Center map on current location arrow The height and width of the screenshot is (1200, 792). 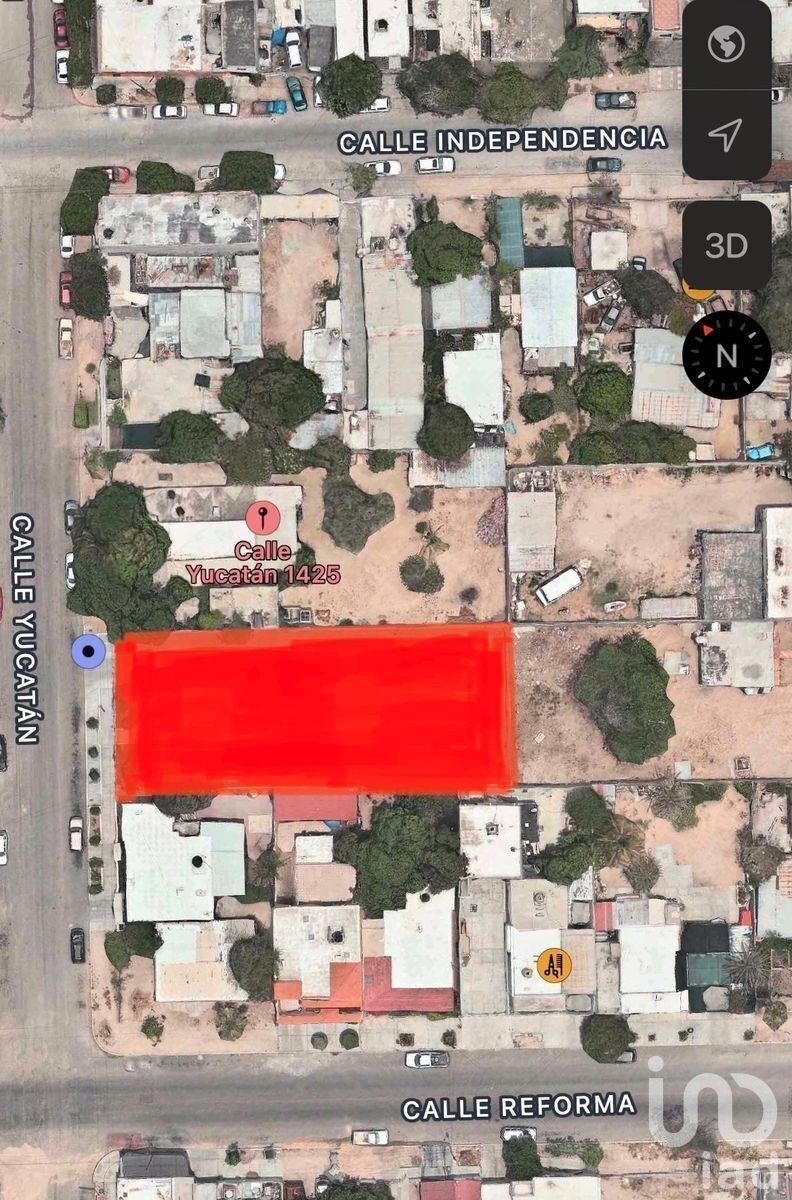coord(726,134)
